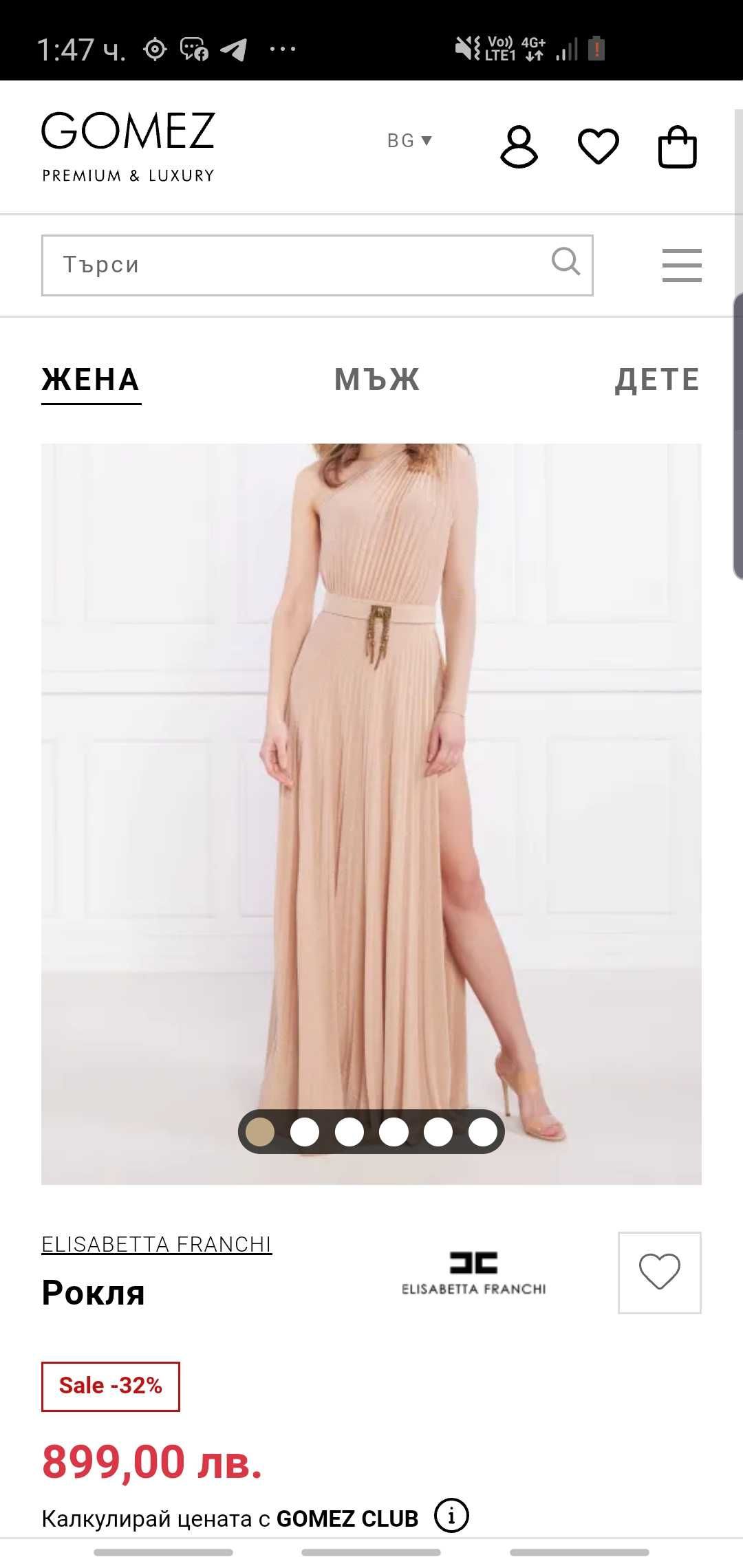Open the user account icon
The image size is (743, 1568).
(x=519, y=146)
